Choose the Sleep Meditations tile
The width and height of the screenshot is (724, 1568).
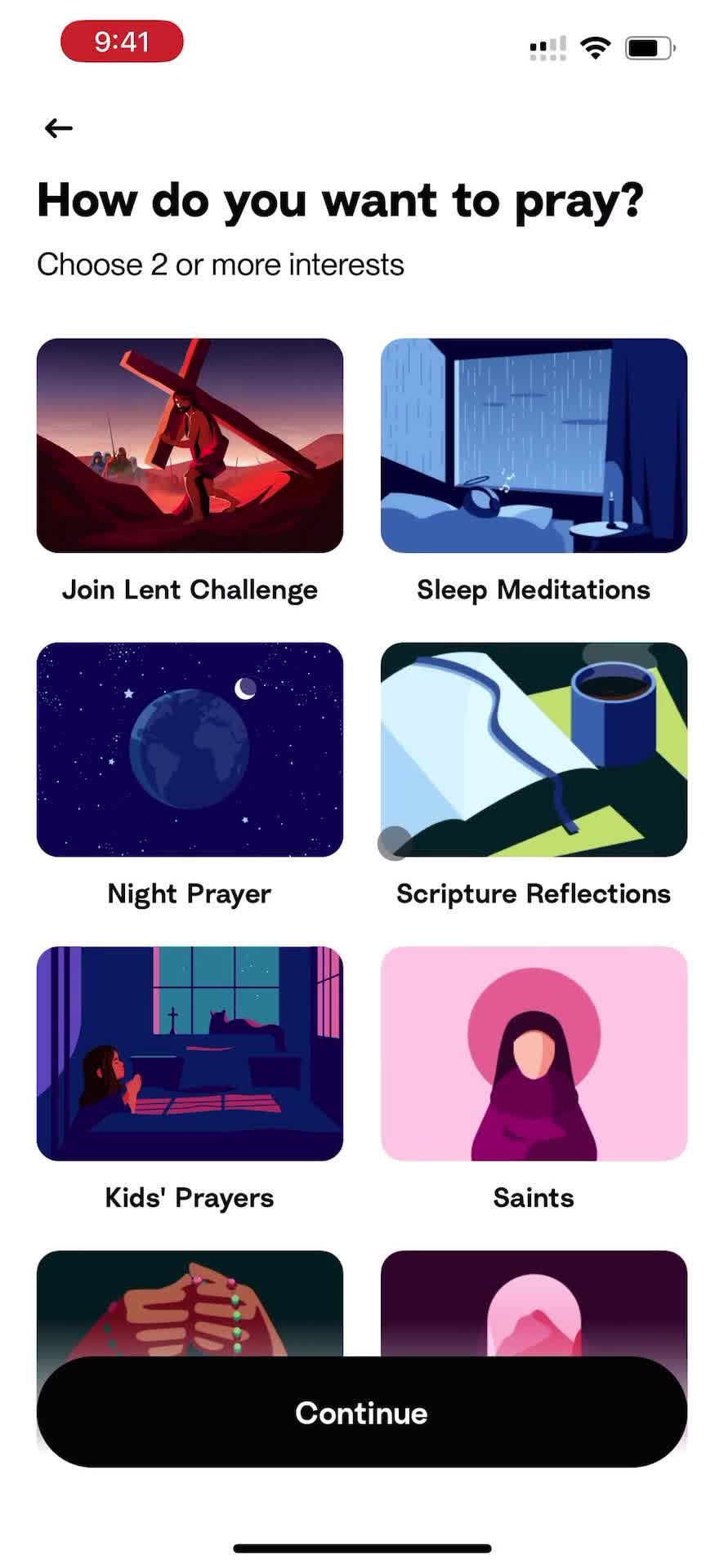tap(534, 446)
